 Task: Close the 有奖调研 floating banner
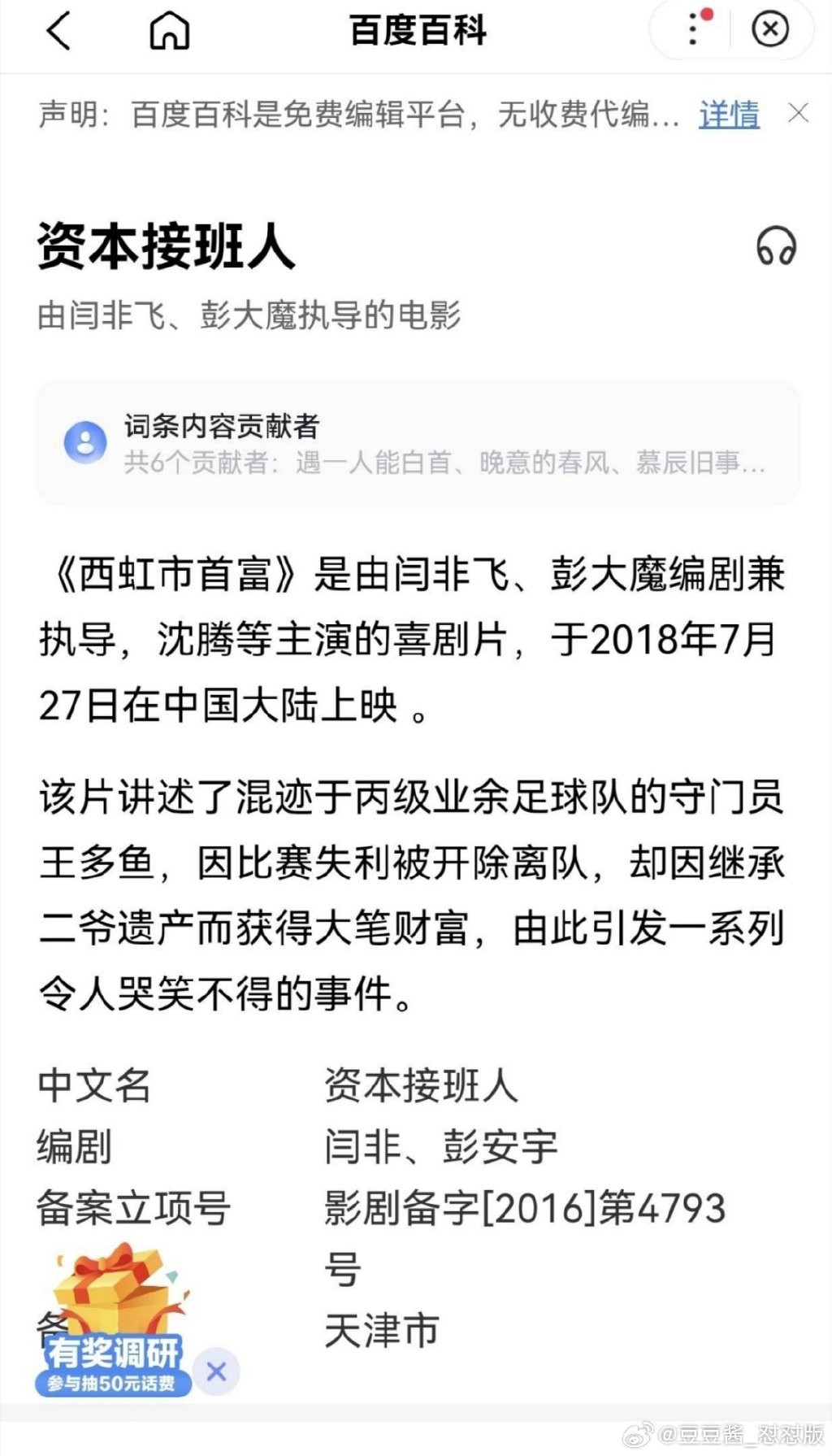216,1372
